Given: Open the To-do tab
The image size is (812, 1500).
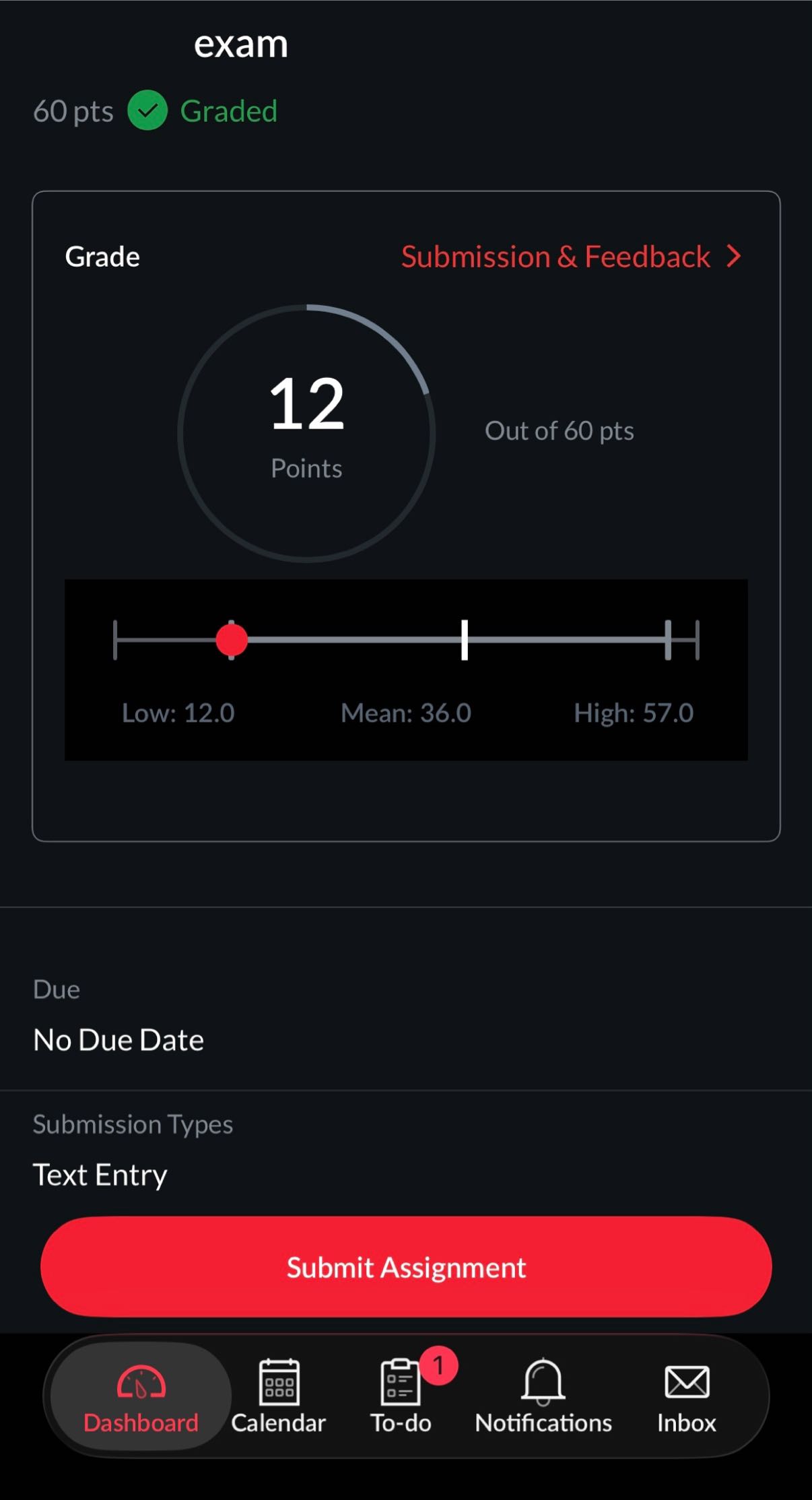Looking at the screenshot, I should (x=401, y=1397).
